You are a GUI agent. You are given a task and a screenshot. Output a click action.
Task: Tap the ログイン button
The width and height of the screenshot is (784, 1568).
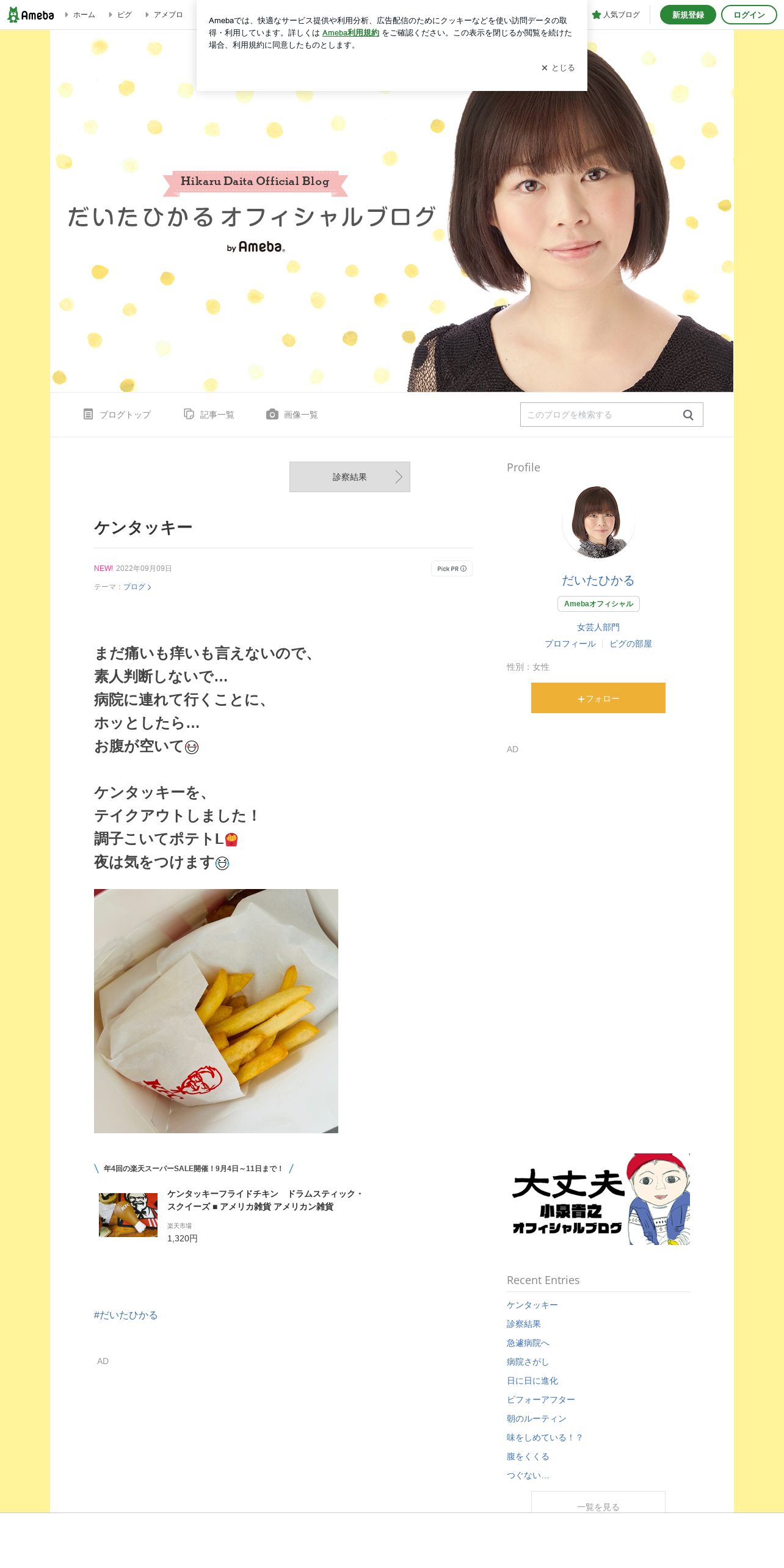pos(749,15)
